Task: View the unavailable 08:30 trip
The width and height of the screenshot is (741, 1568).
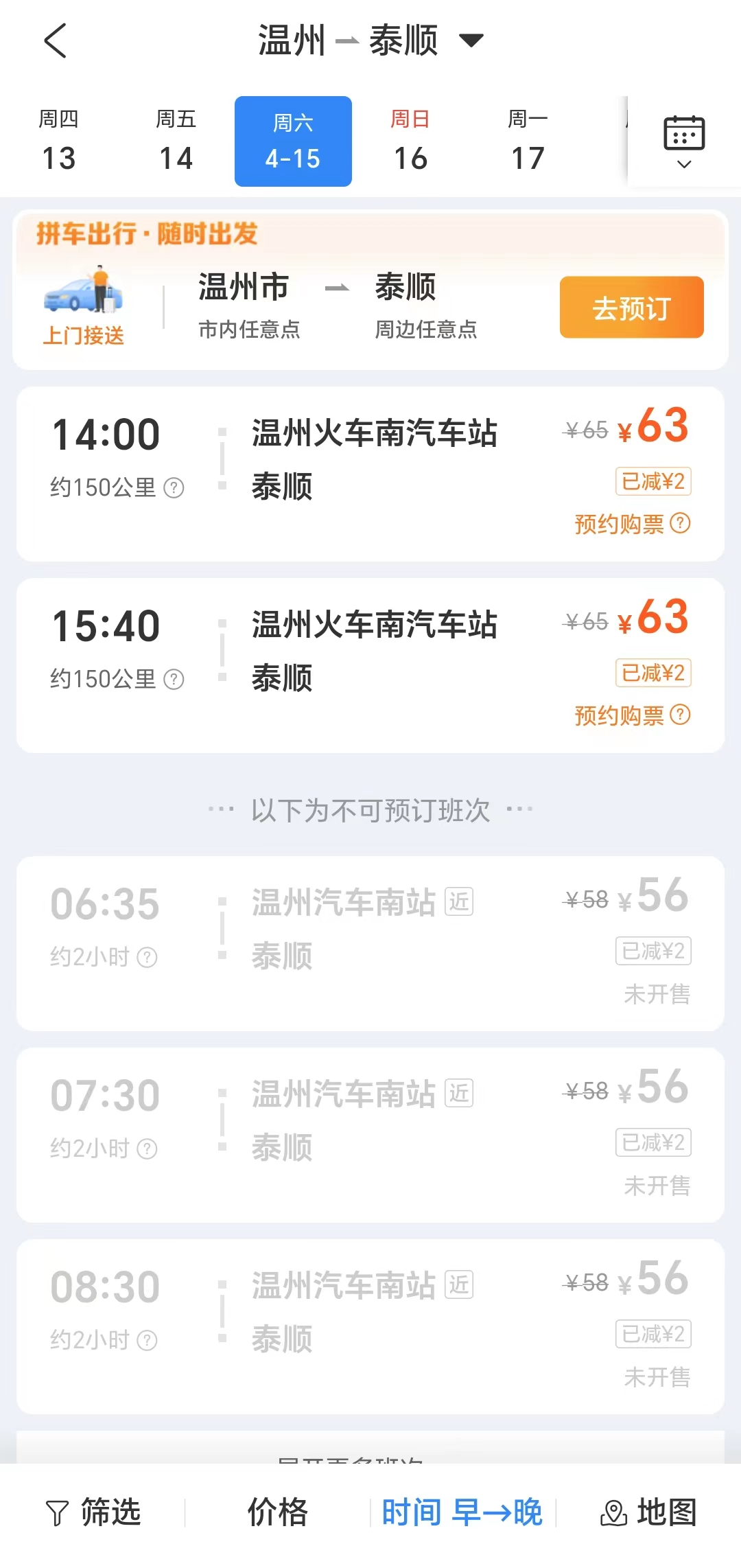Action: click(370, 1326)
